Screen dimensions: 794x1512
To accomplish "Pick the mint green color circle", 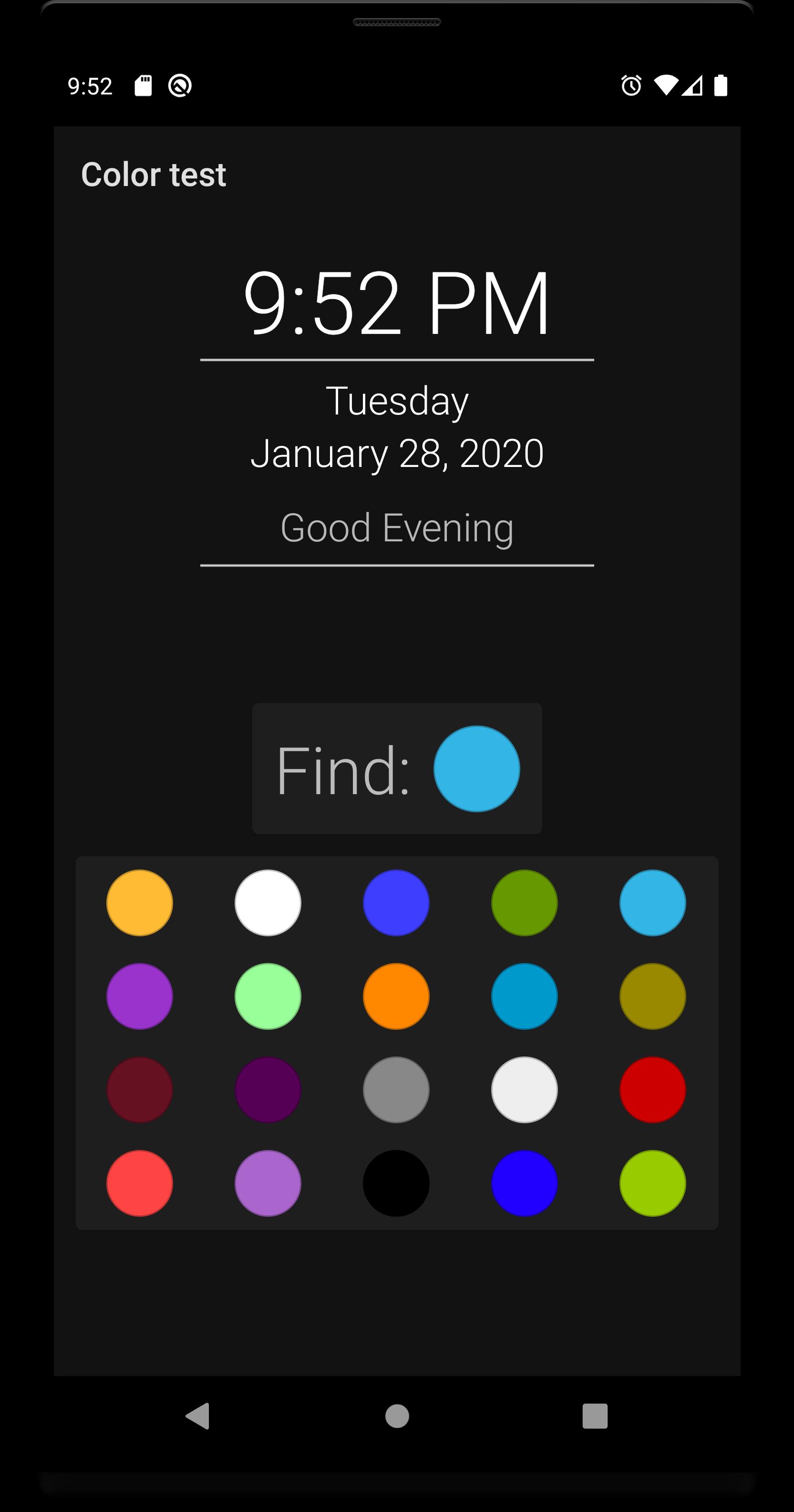I will pyautogui.click(x=268, y=996).
